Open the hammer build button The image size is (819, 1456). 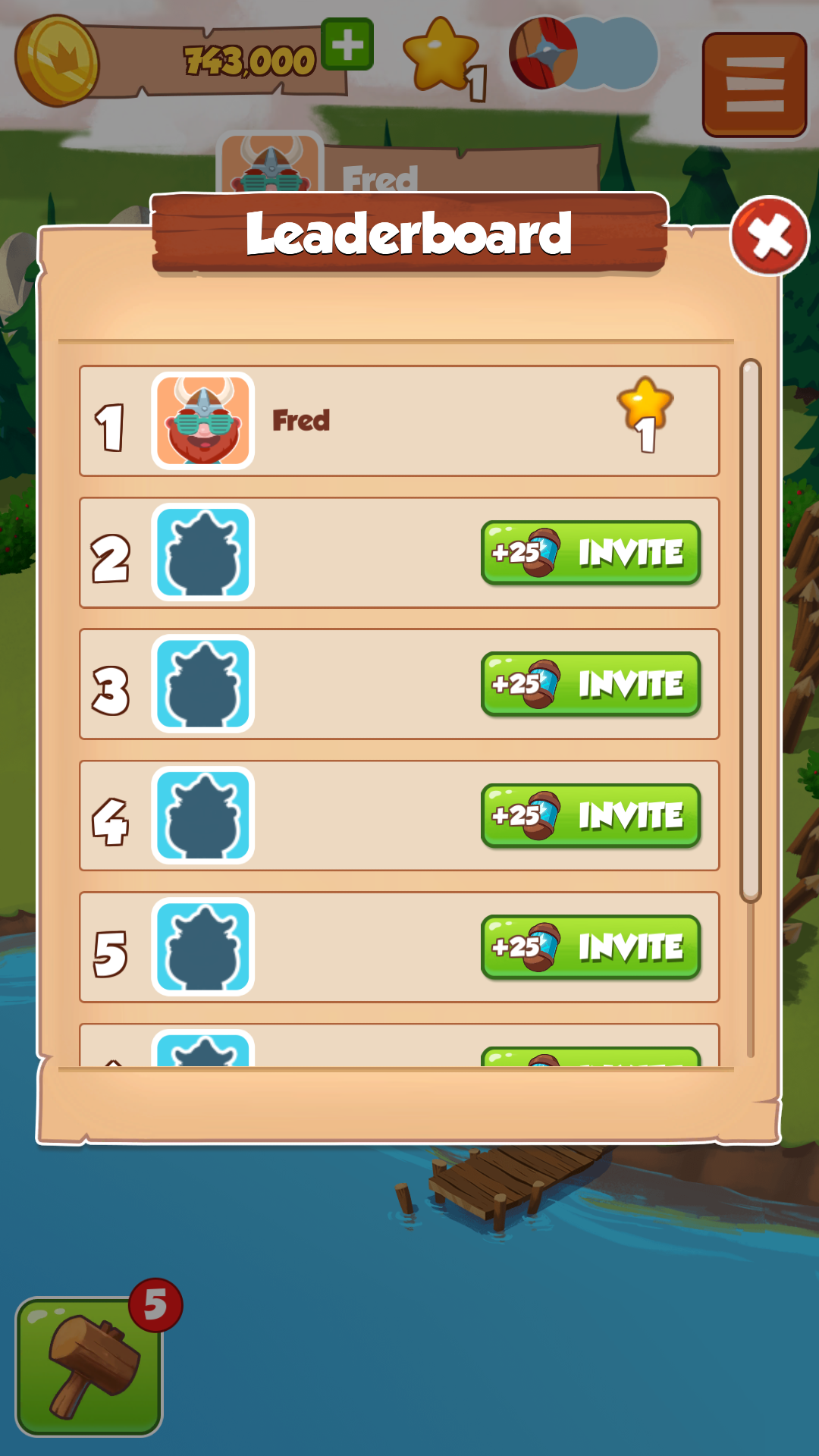[x=89, y=1367]
